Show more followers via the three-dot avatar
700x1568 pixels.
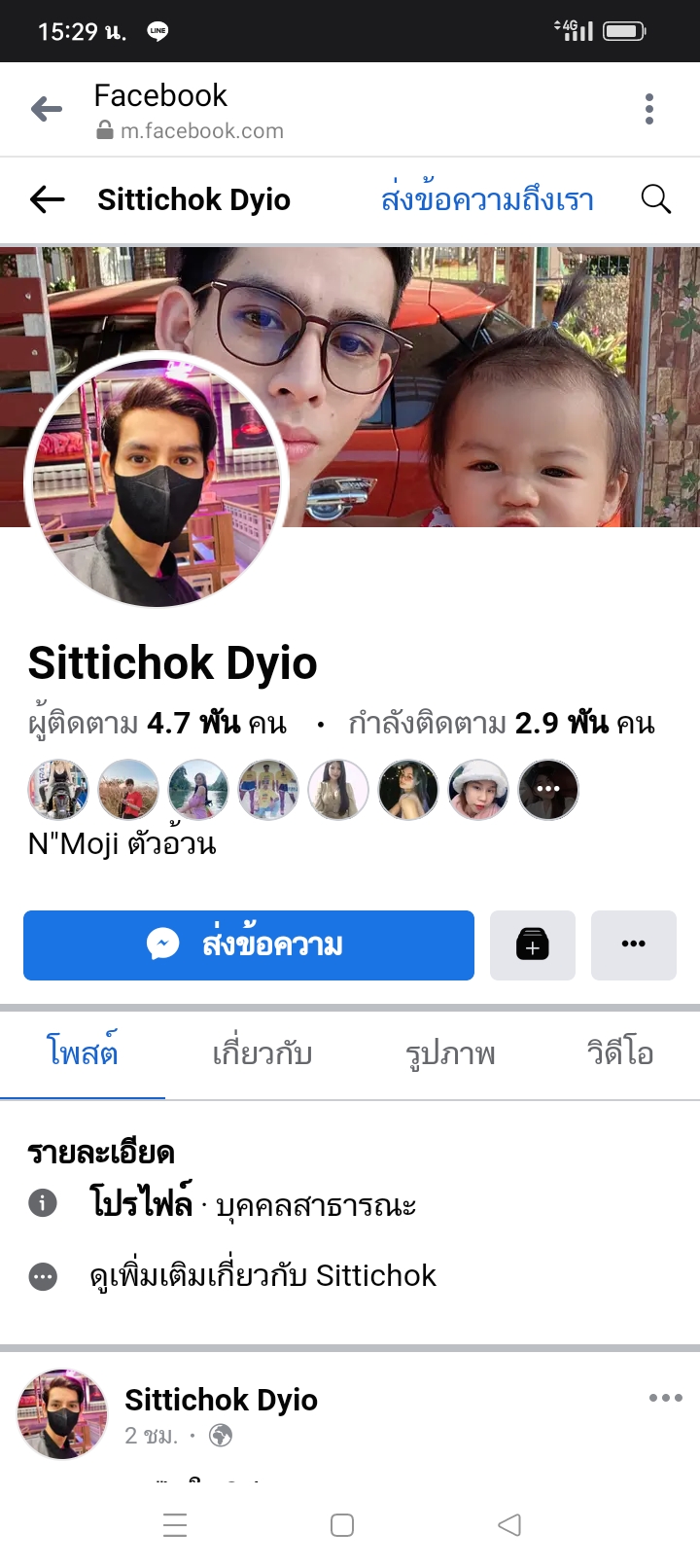[548, 789]
